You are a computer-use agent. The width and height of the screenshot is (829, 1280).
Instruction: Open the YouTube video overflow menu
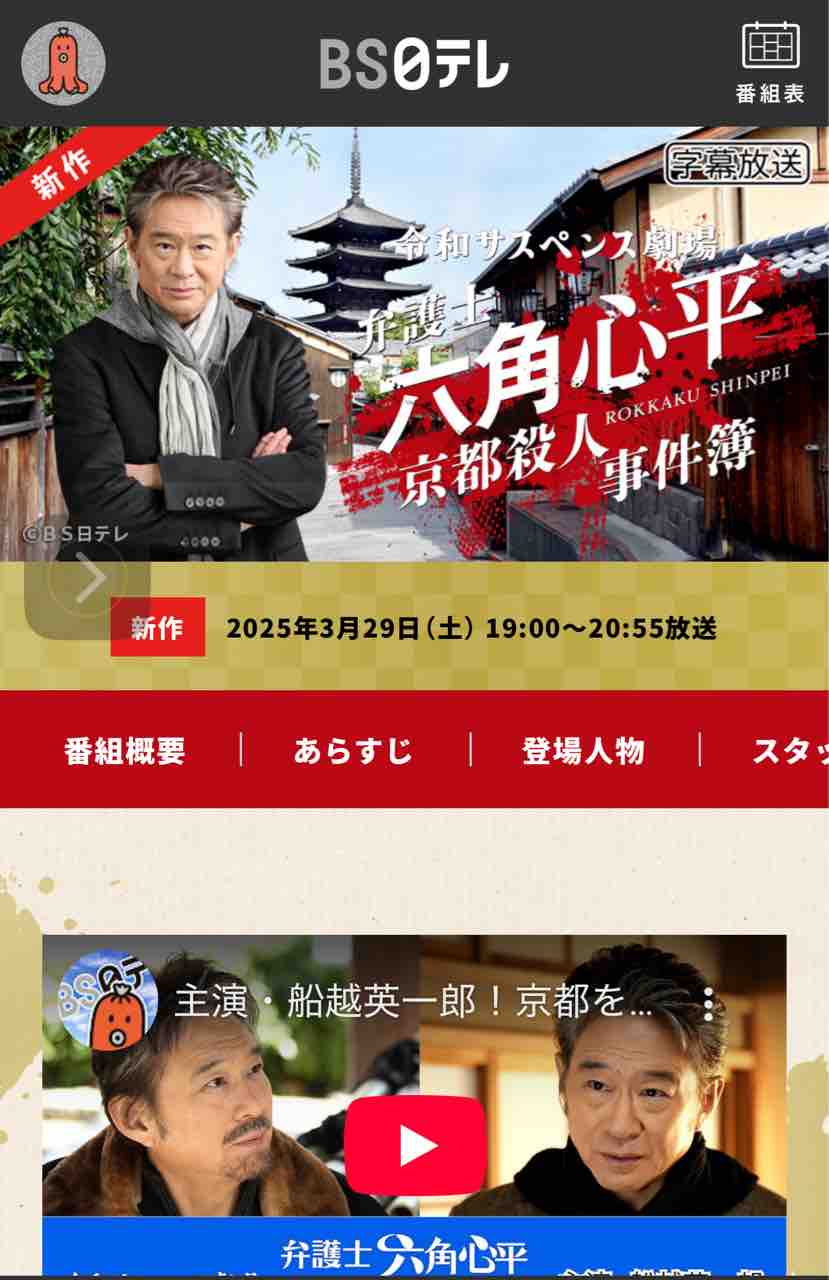tap(708, 1004)
